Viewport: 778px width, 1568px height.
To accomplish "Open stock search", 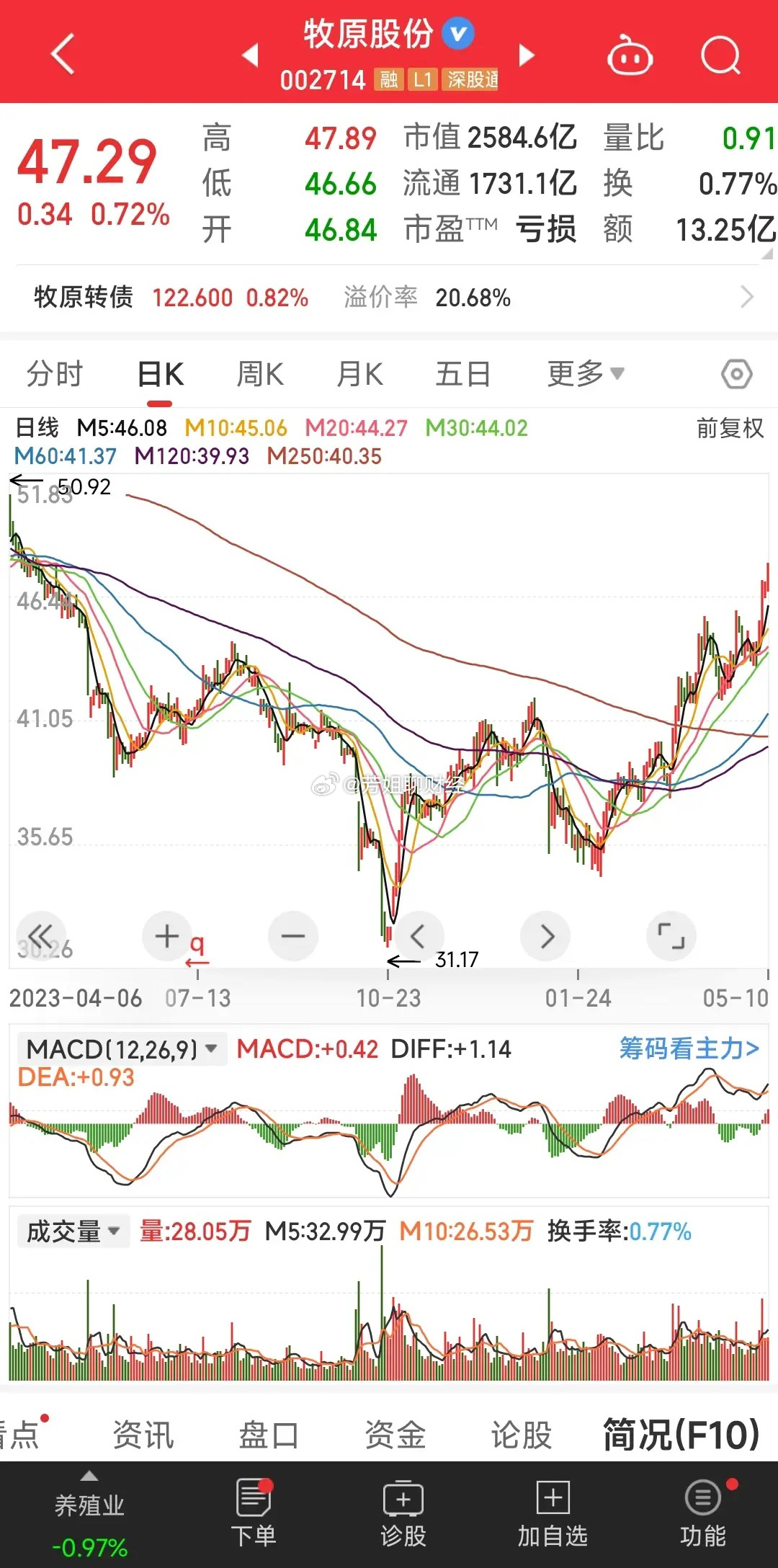I will point(720,55).
